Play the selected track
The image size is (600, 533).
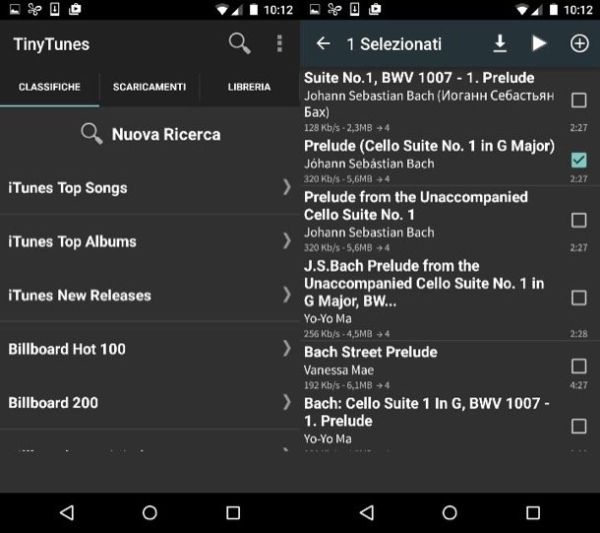click(x=539, y=44)
